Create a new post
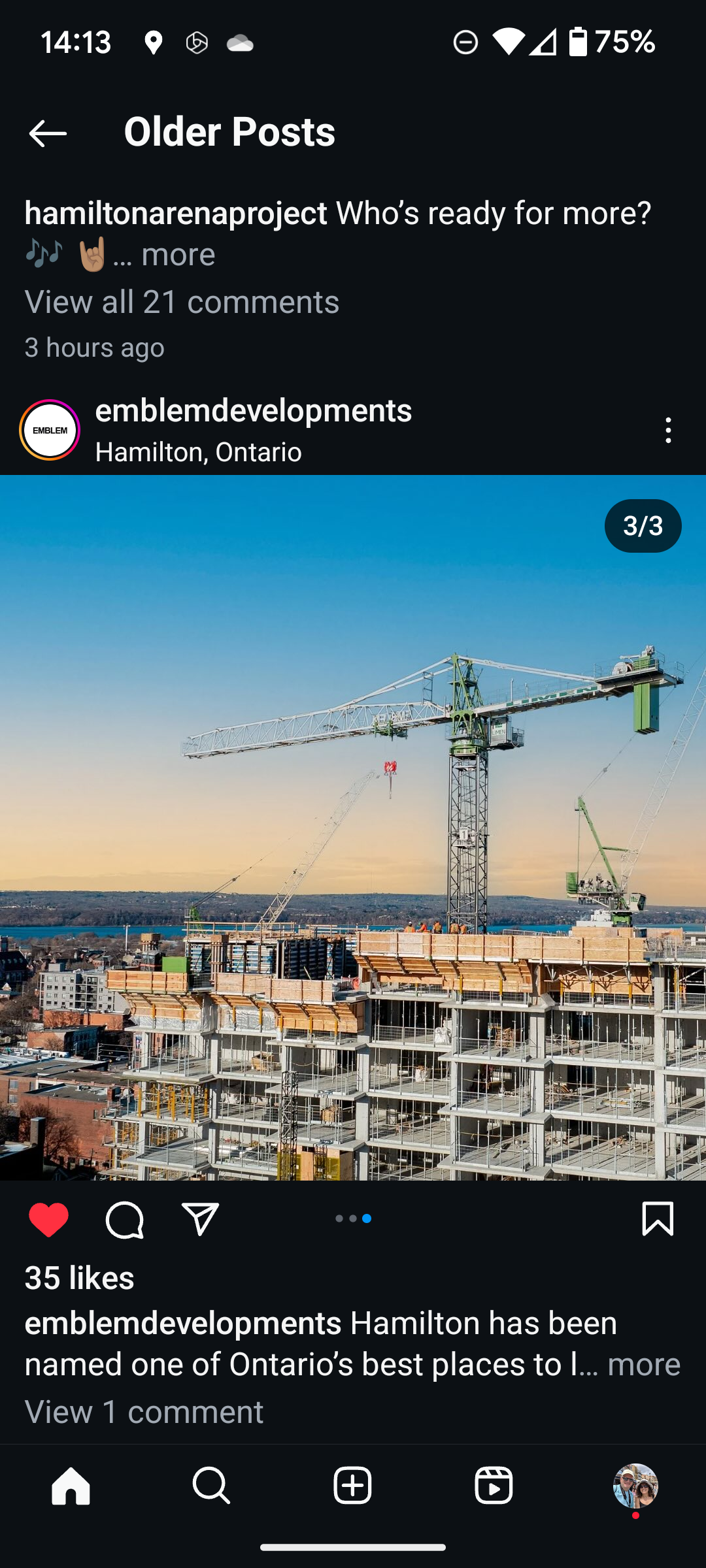This screenshot has width=706, height=1568. click(353, 1486)
